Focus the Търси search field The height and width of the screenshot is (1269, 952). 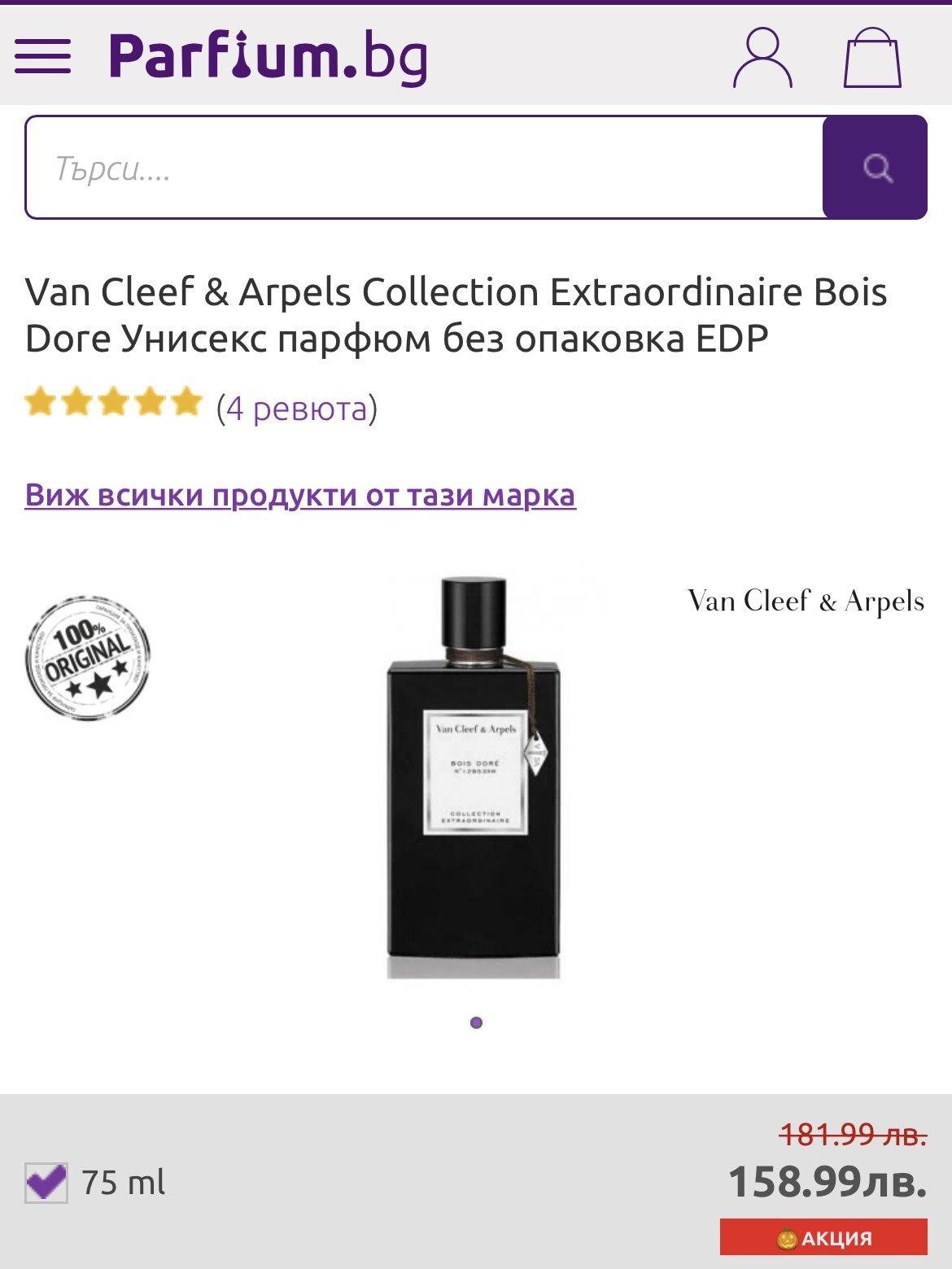point(423,168)
